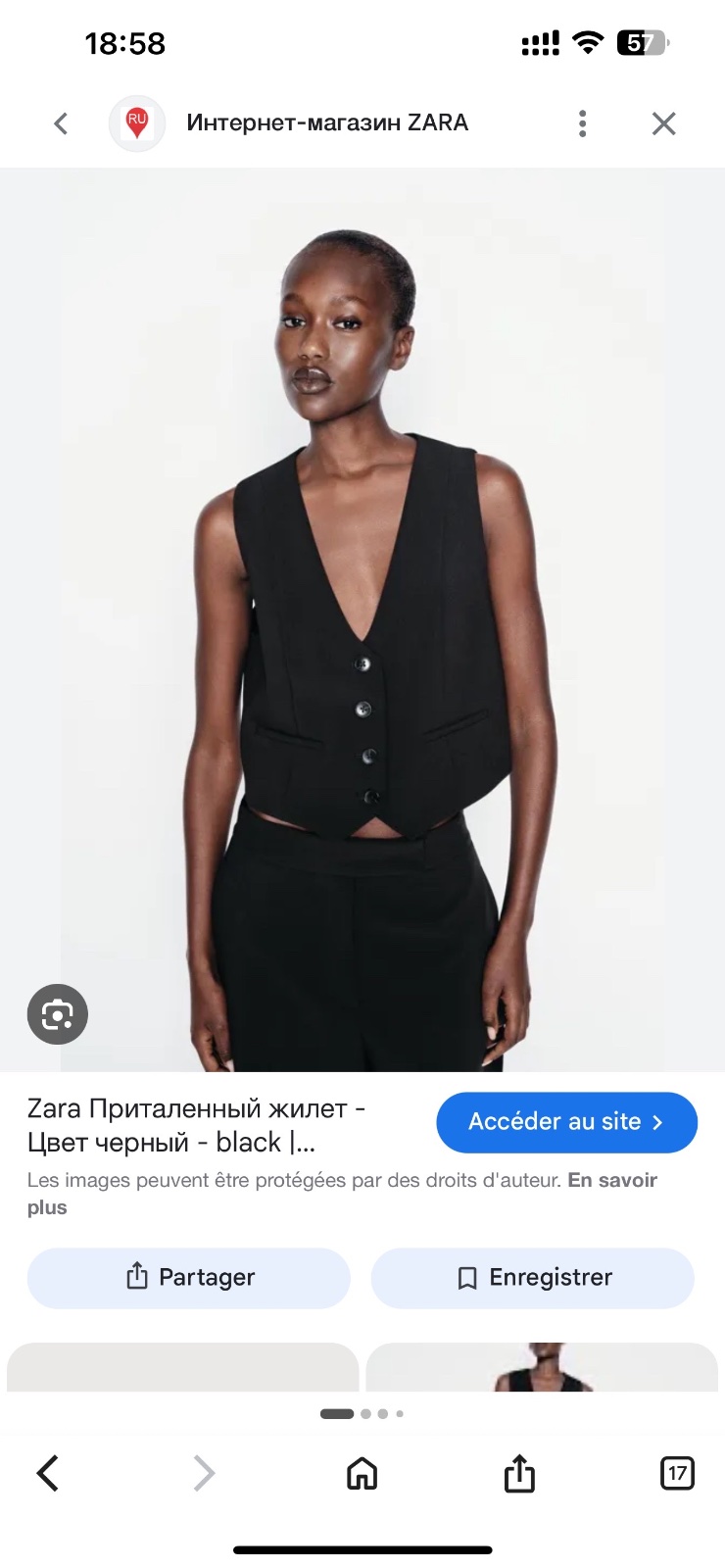Open the En savoir plus link
725x1568 pixels.
tap(611, 1180)
